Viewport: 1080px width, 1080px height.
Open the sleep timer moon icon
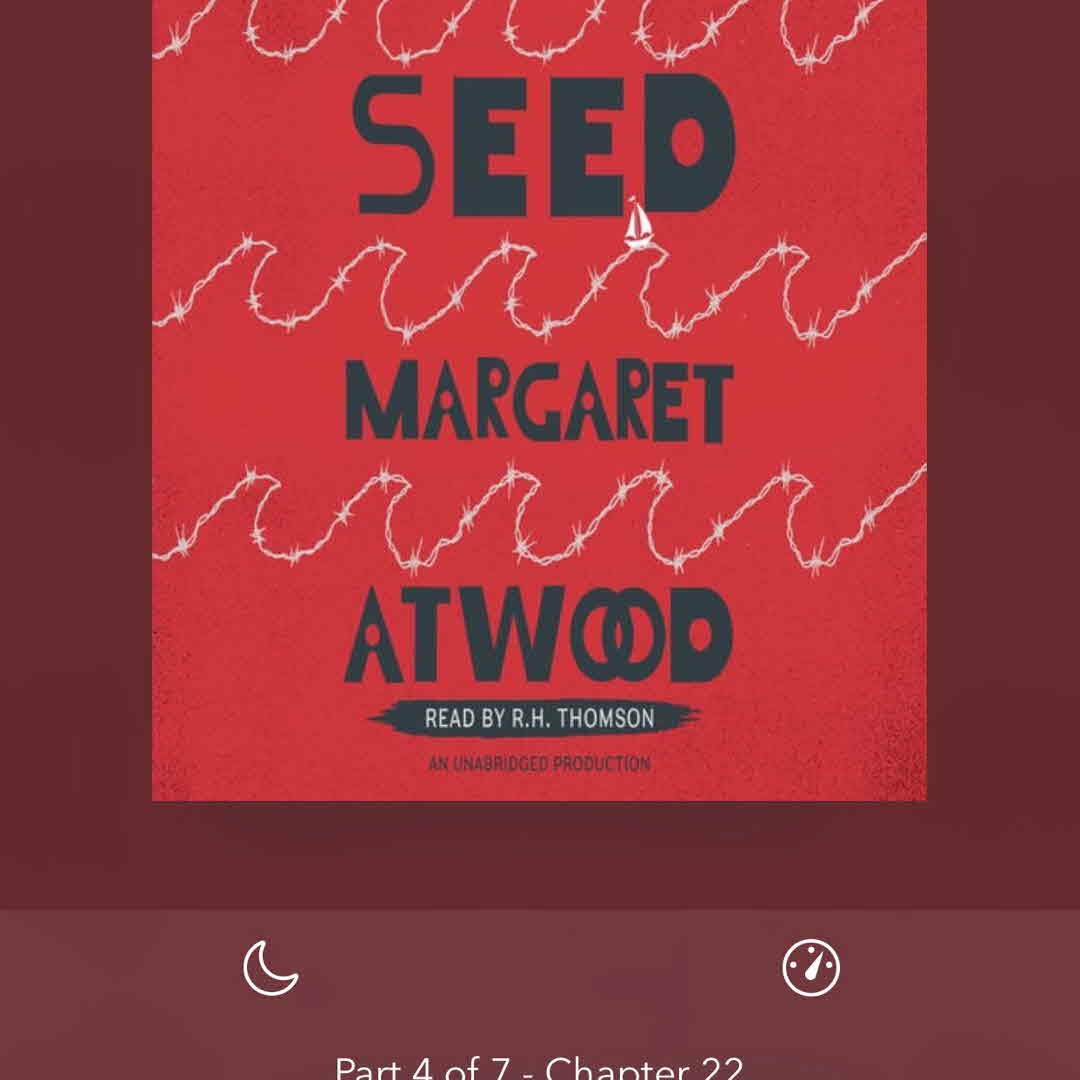(271, 968)
